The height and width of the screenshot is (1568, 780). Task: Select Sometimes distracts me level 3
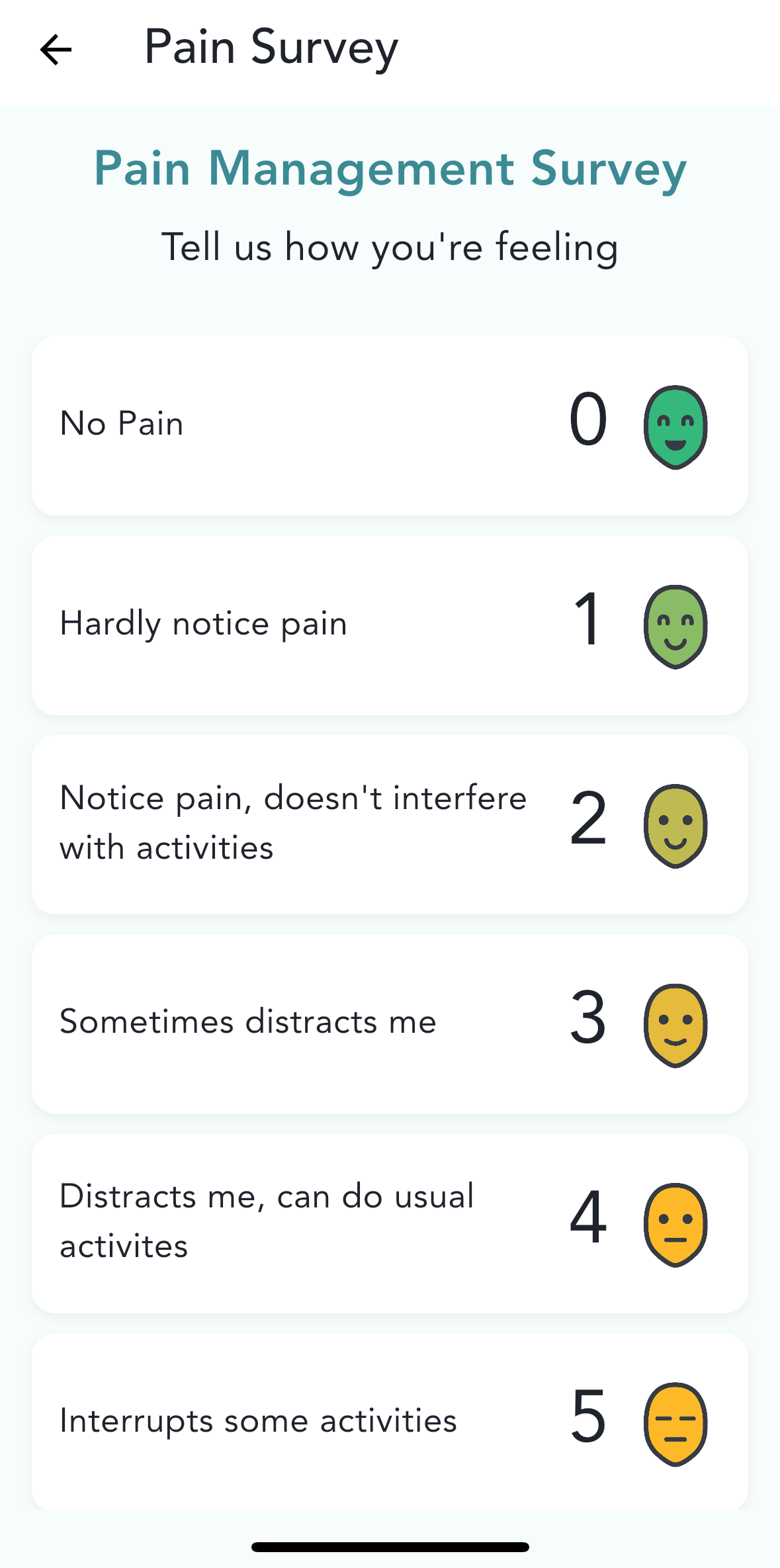[x=390, y=1024]
